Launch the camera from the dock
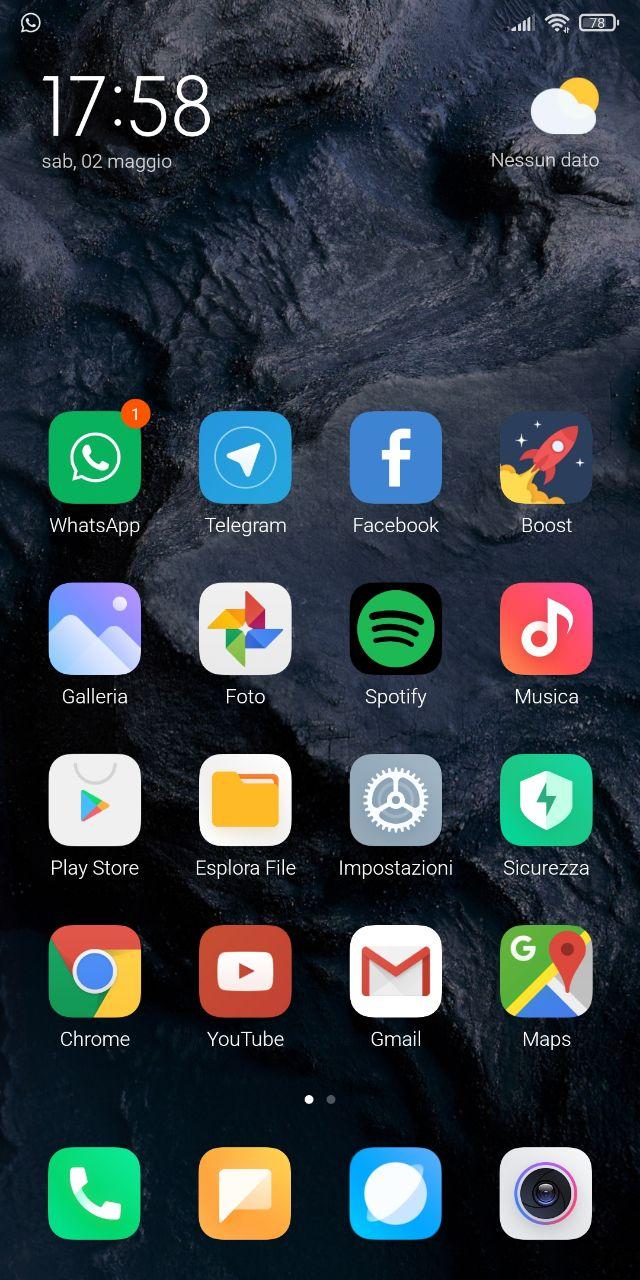640x1280 pixels. tap(546, 1193)
